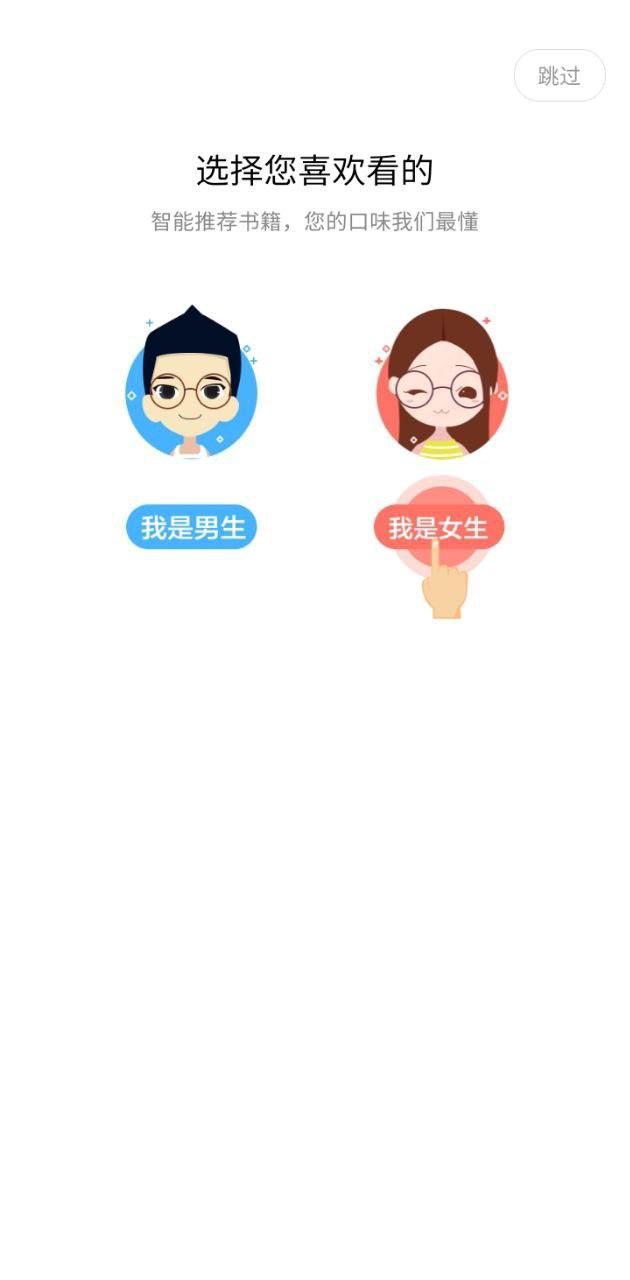The width and height of the screenshot is (630, 1280).
Task: Select the 我是男生 button
Action: pyautogui.click(x=192, y=527)
